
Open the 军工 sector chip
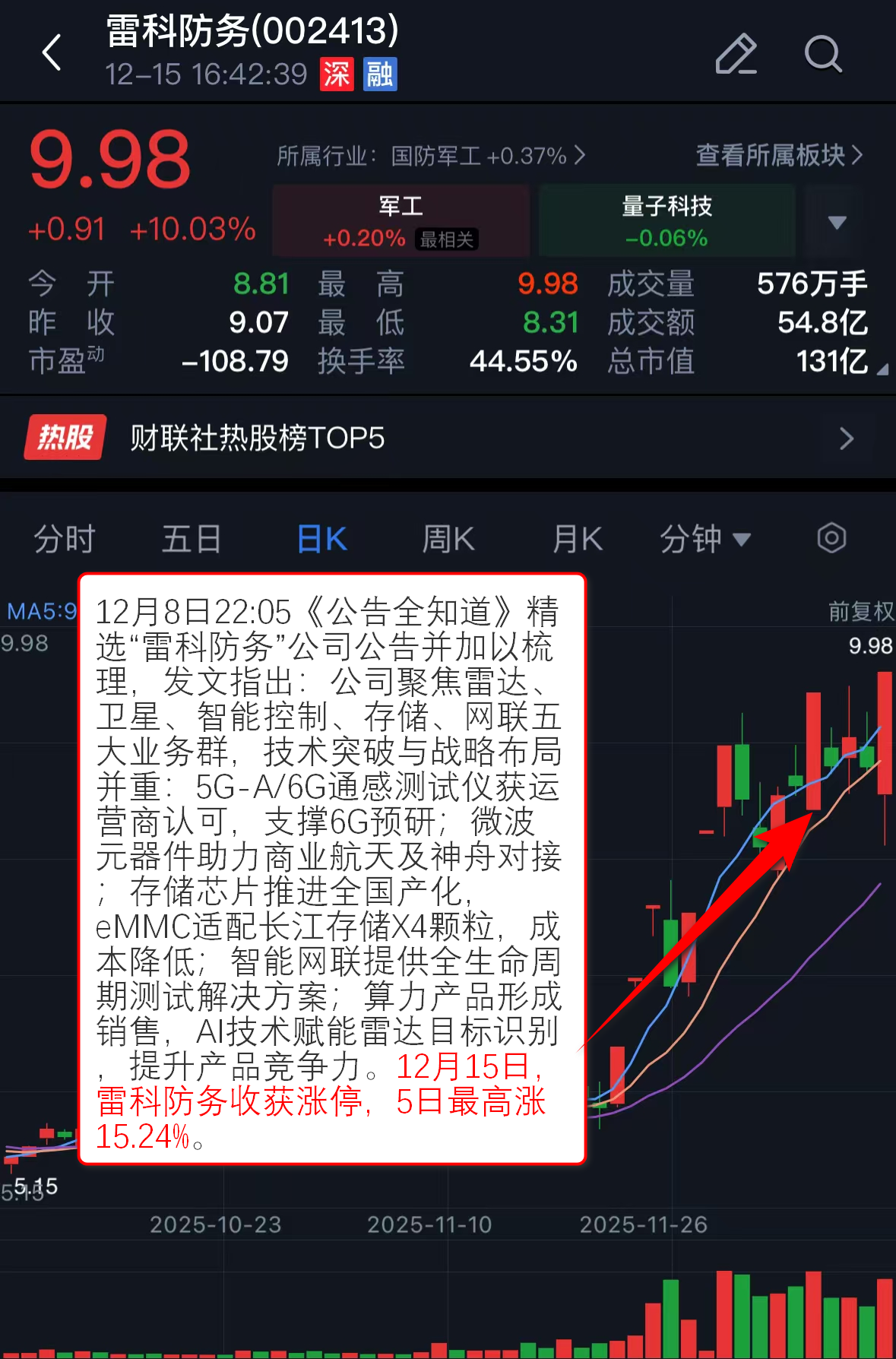tap(401, 221)
